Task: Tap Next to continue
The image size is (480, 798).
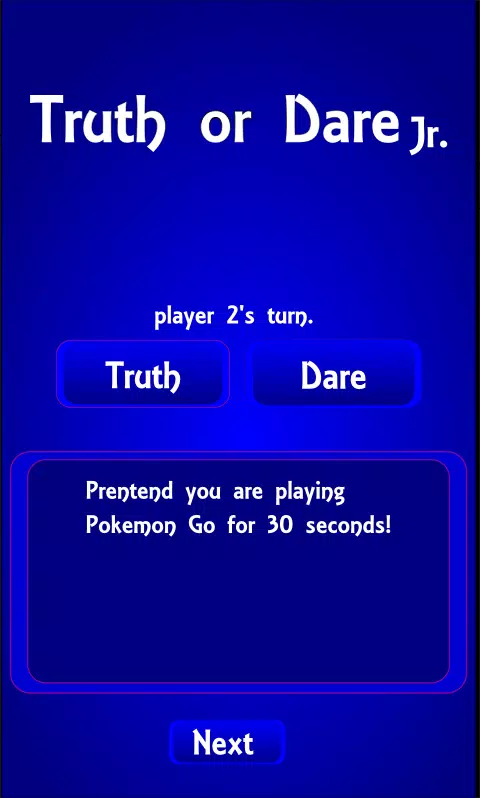Action: point(227,743)
